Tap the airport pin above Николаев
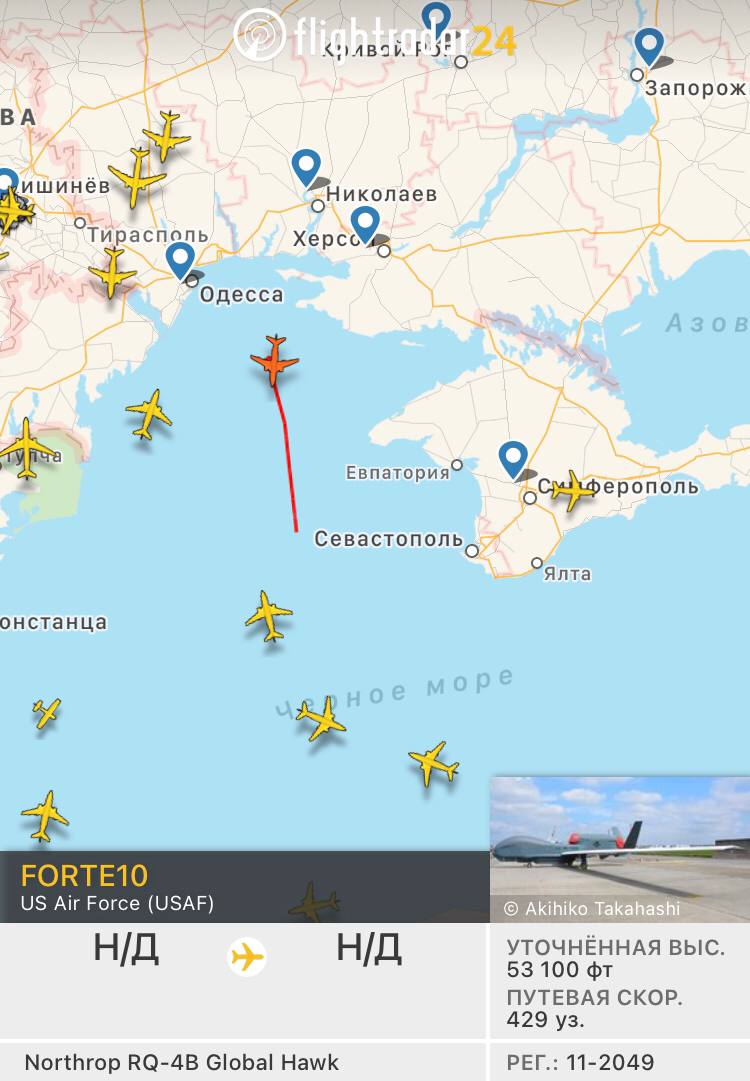Image resolution: width=750 pixels, height=1081 pixels. coord(306,168)
